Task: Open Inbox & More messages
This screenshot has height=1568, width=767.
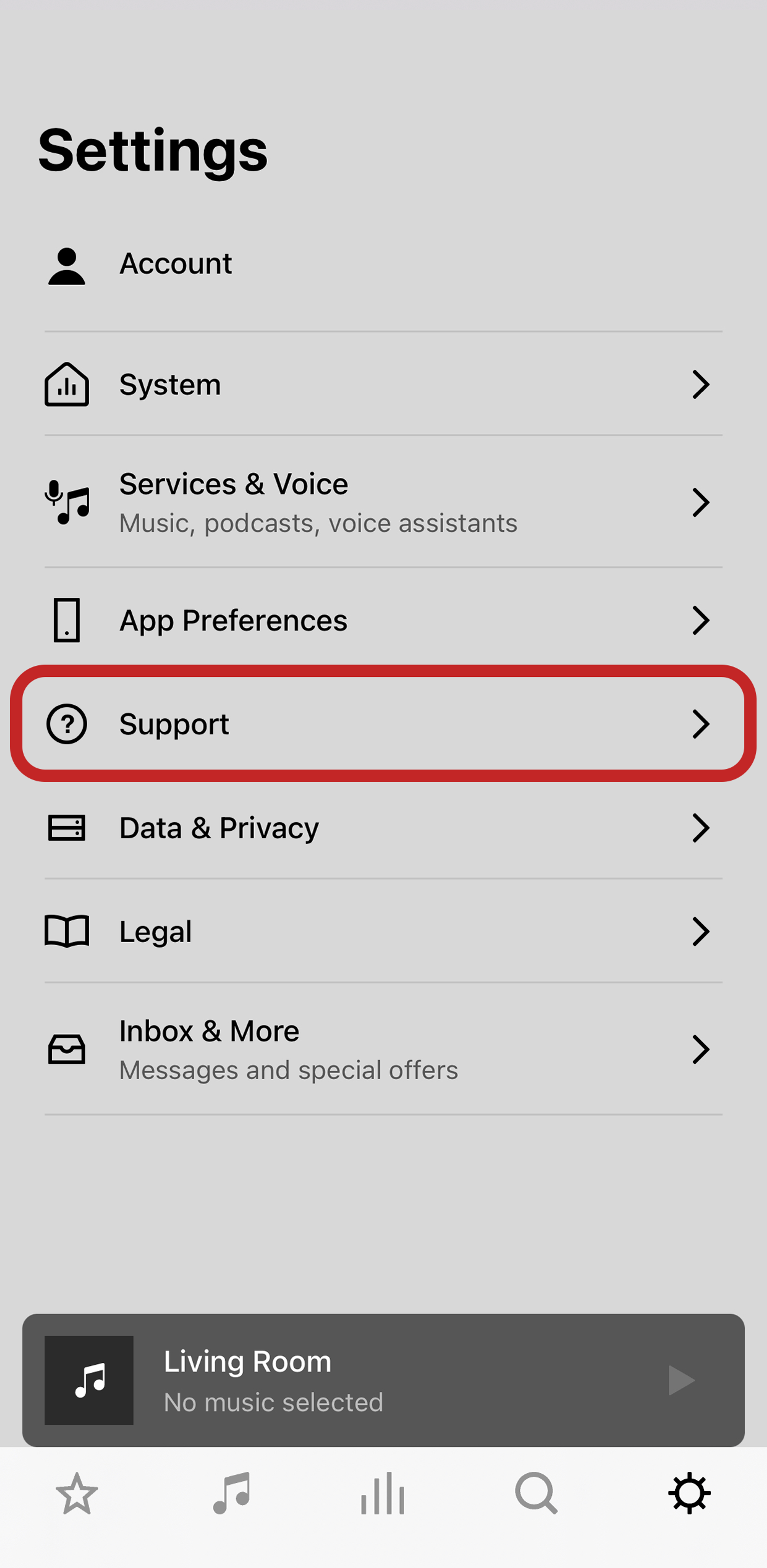Action: tap(383, 1049)
